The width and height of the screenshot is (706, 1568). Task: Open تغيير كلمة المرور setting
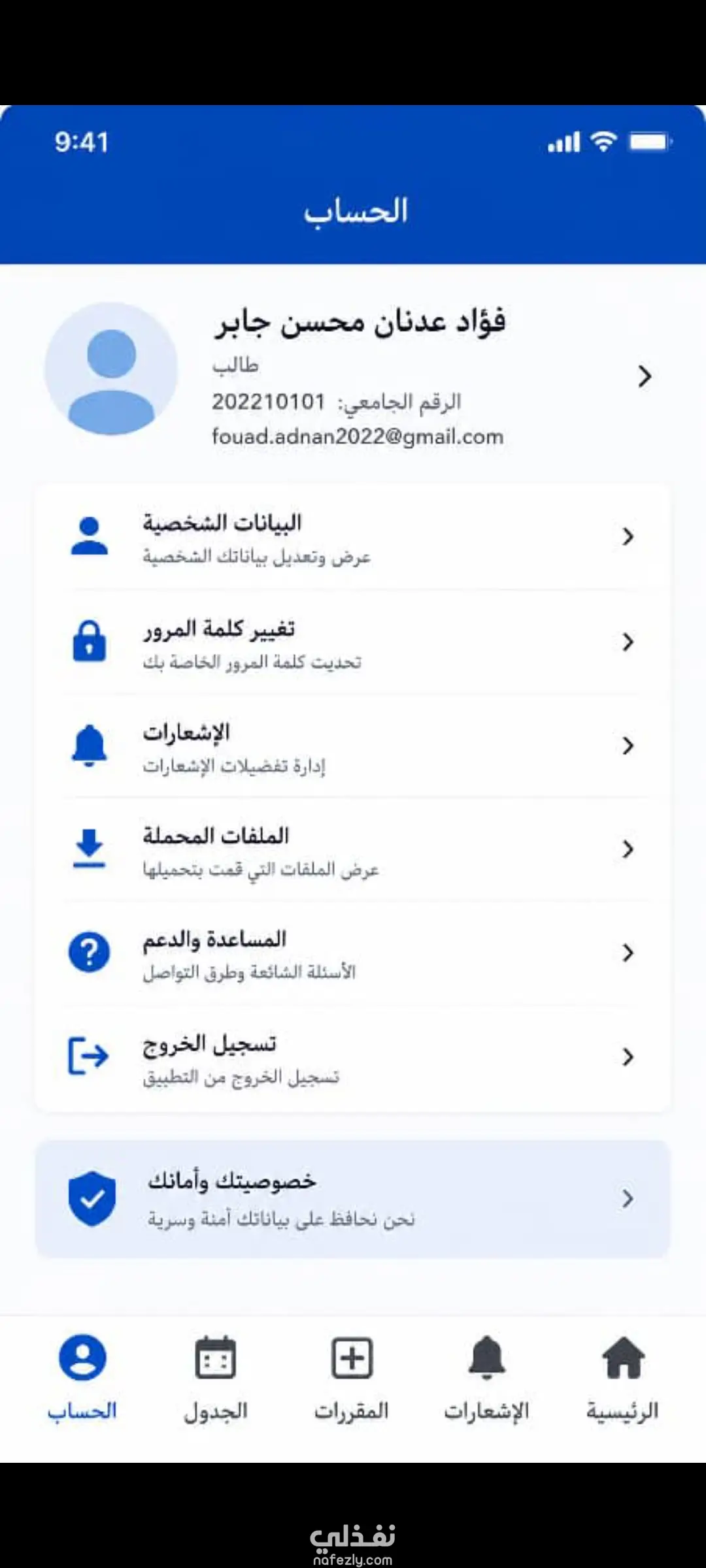coord(353,642)
